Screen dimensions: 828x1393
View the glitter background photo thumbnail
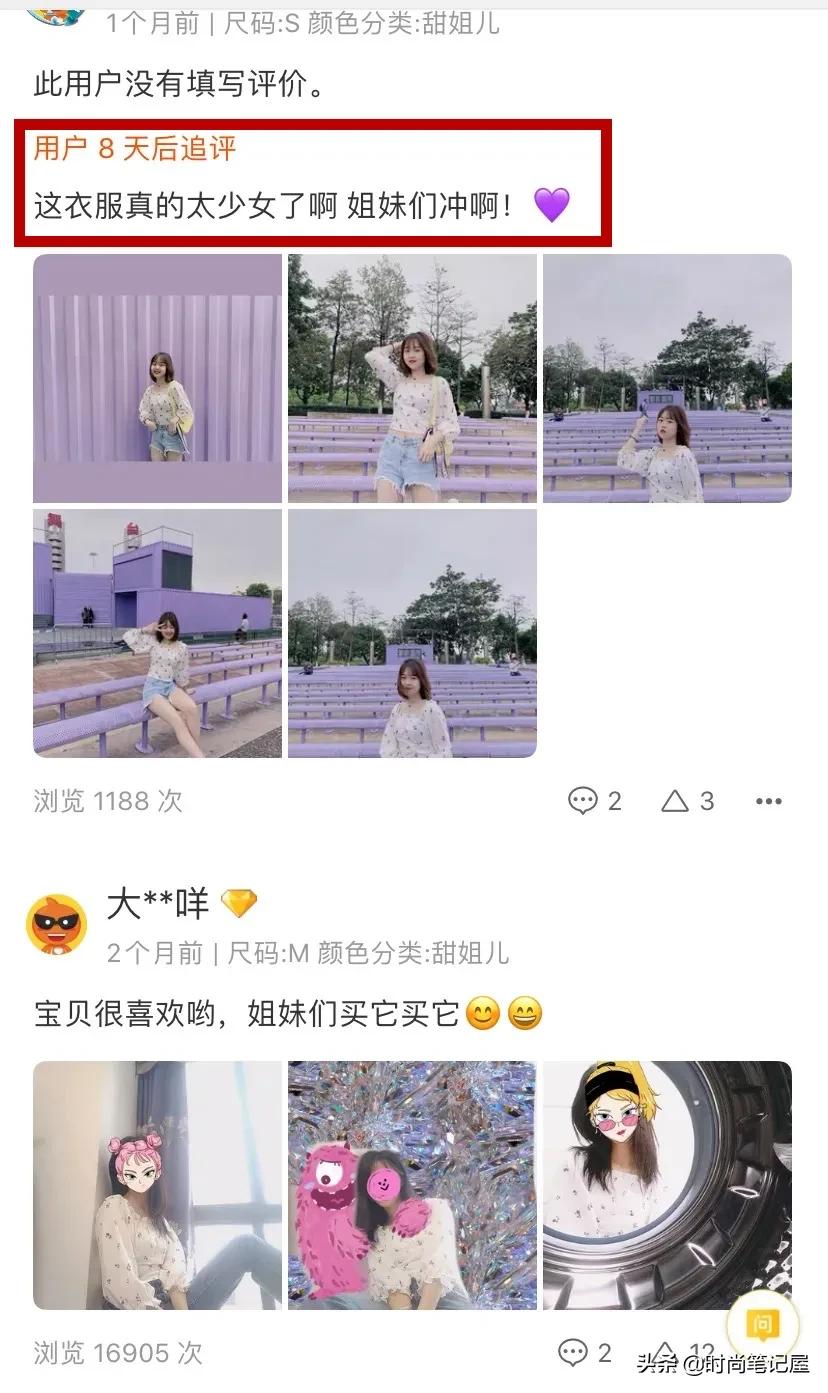click(x=412, y=1186)
